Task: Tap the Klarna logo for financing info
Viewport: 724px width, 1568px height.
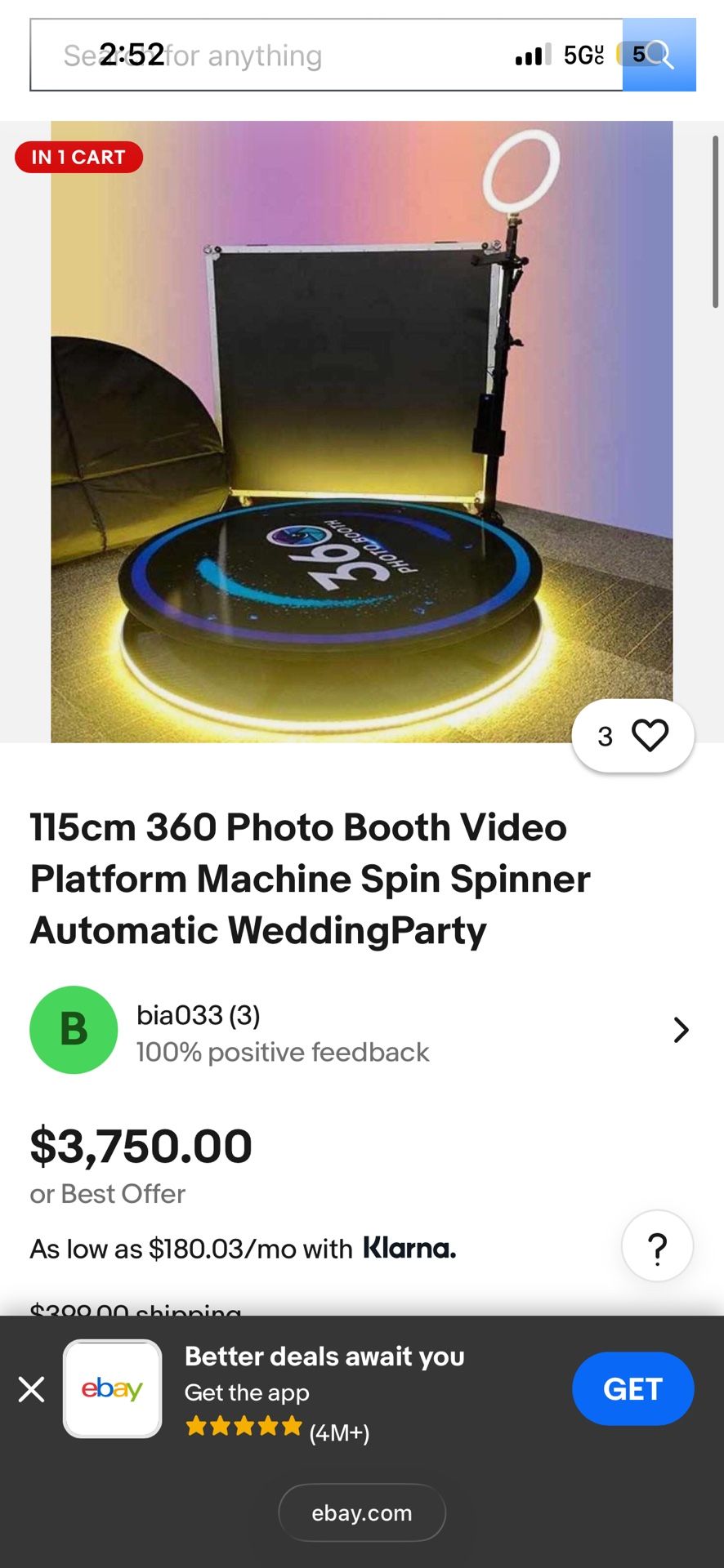Action: click(409, 1248)
